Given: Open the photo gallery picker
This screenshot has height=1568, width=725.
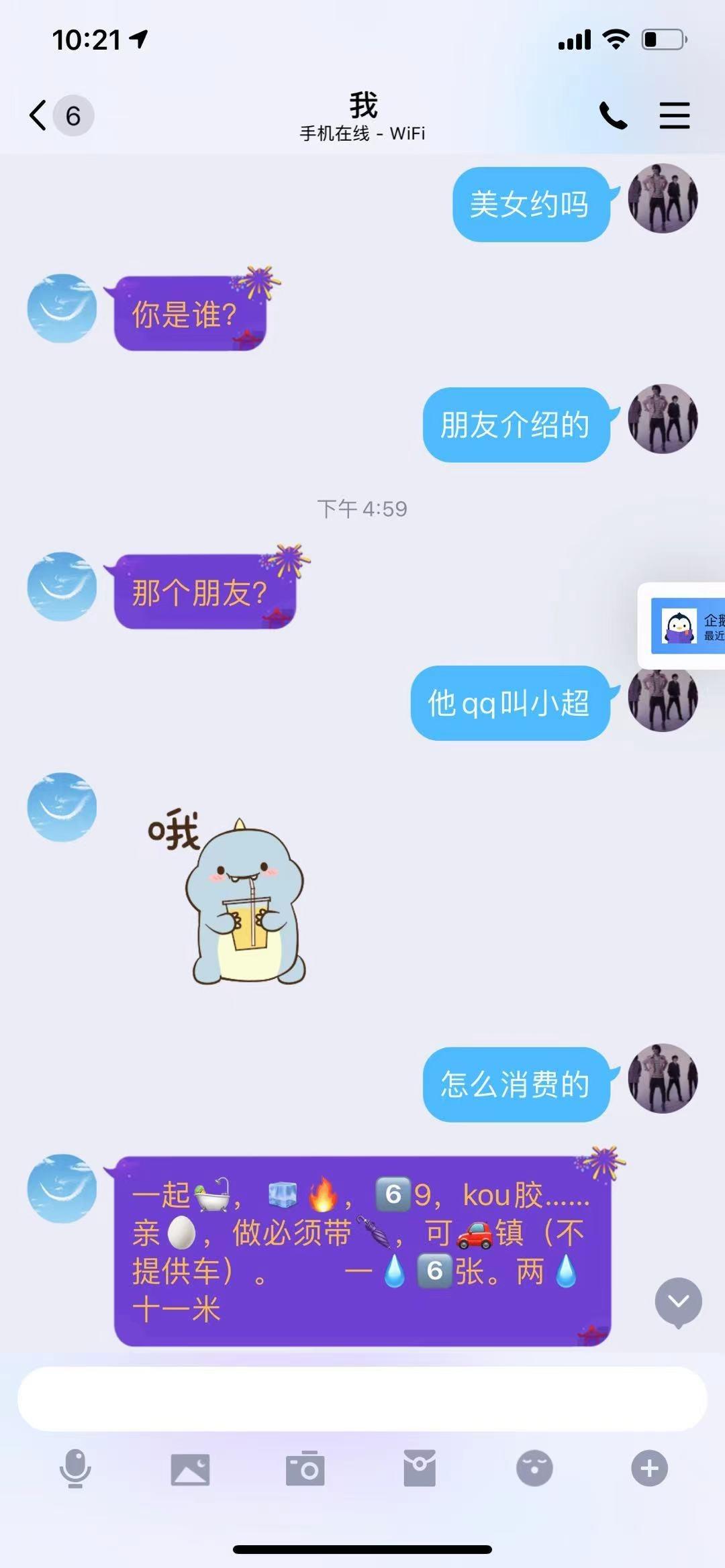Looking at the screenshot, I should click(x=190, y=1468).
